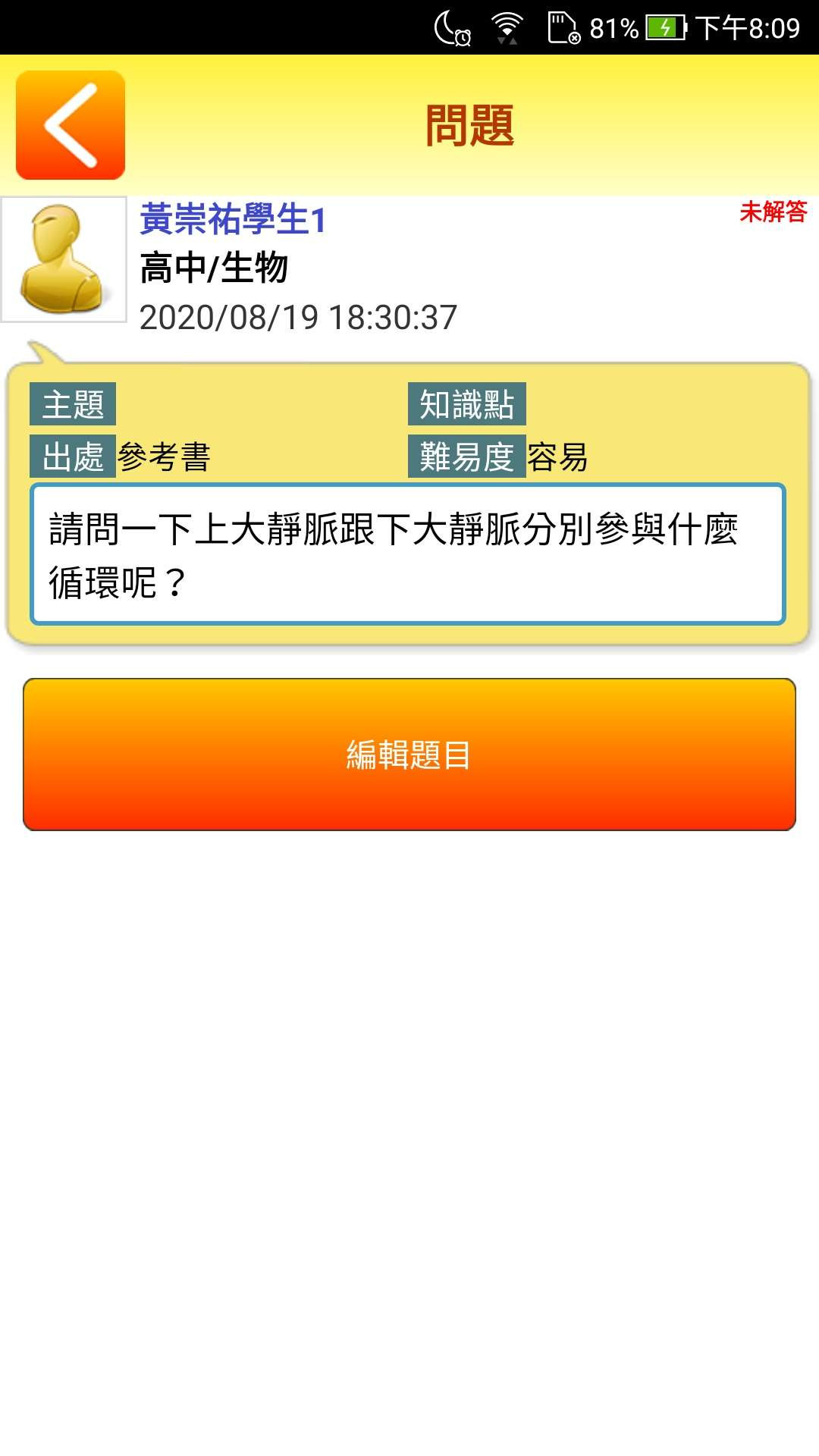Open 黃崇祐學生1's profile avatar

pos(64,259)
